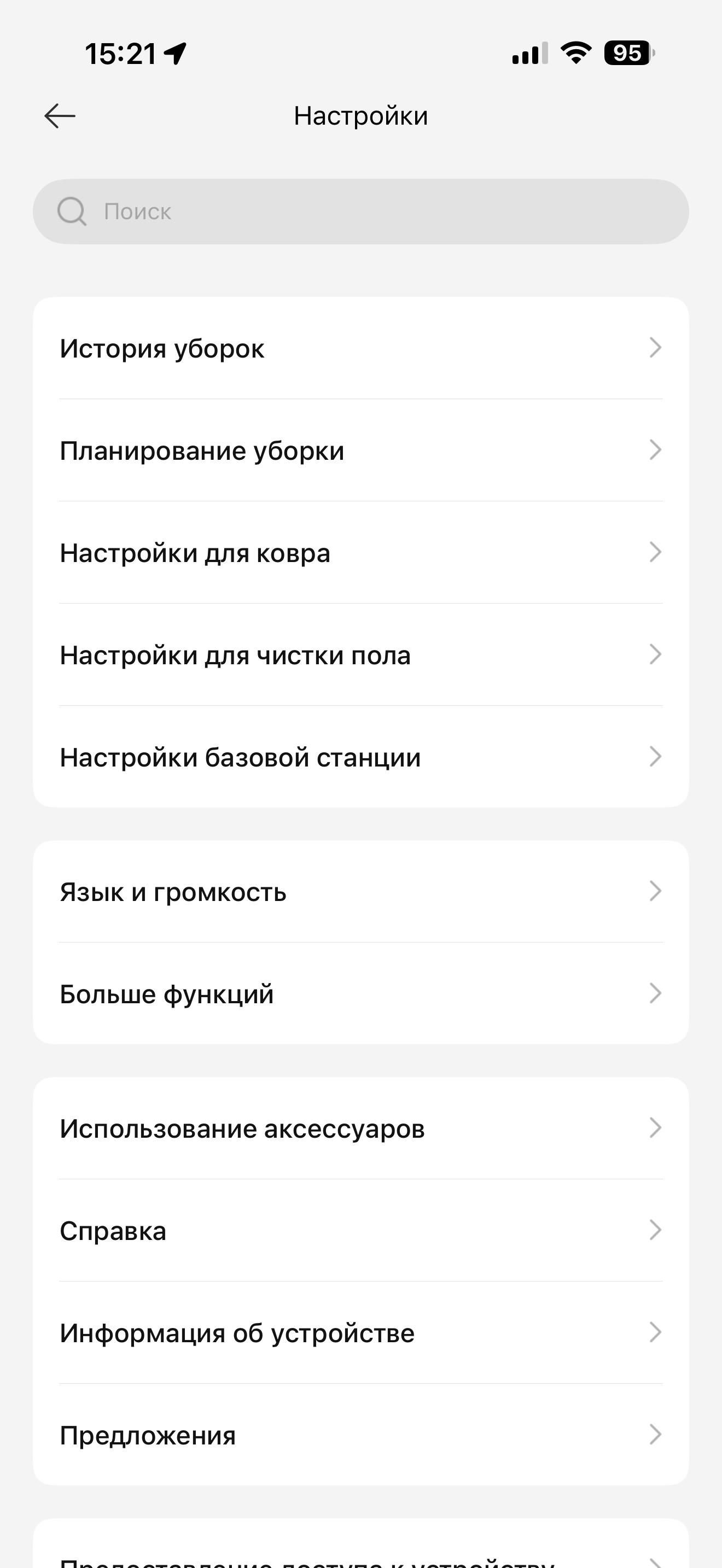The width and height of the screenshot is (722, 1568).
Task: View Больше функций
Action: [x=360, y=994]
